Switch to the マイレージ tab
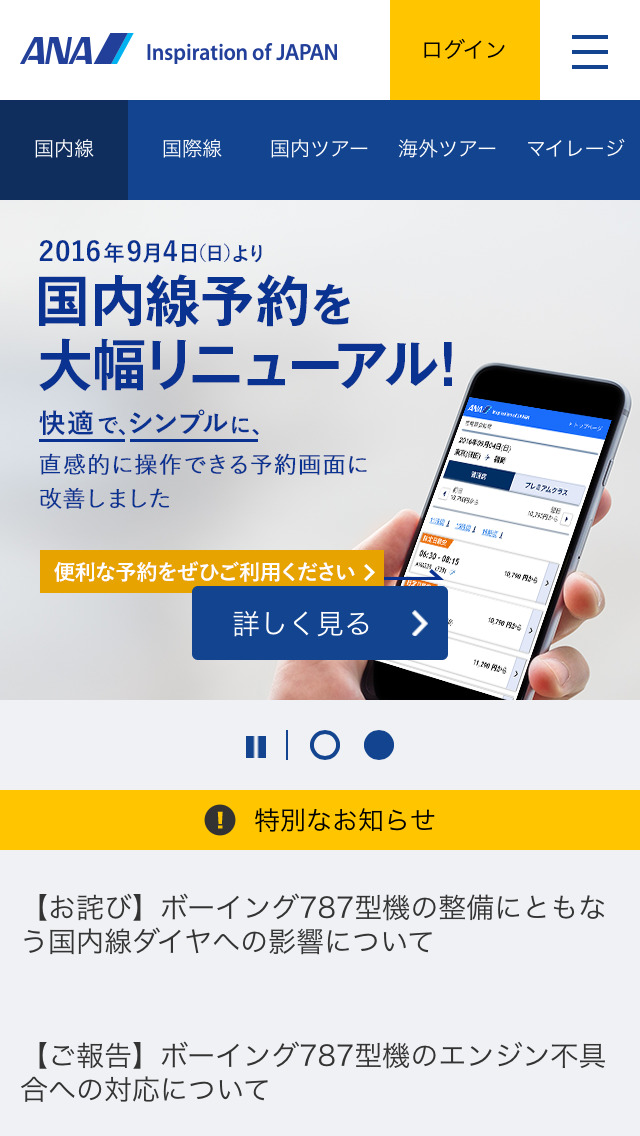The height and width of the screenshot is (1136, 640). click(x=576, y=150)
